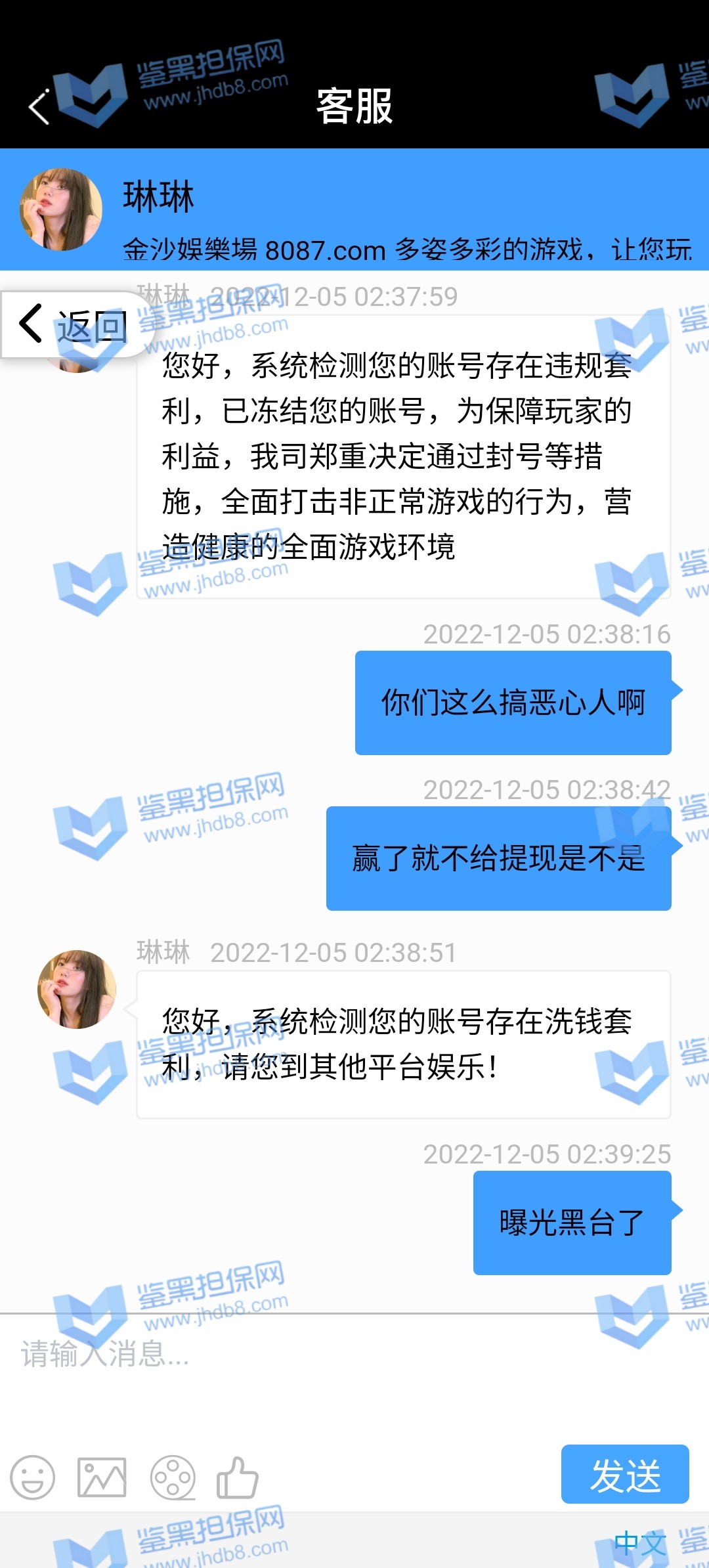Screen dimensions: 709x1568
Task: Open 琳琳's avatar in the header
Action: click(61, 209)
